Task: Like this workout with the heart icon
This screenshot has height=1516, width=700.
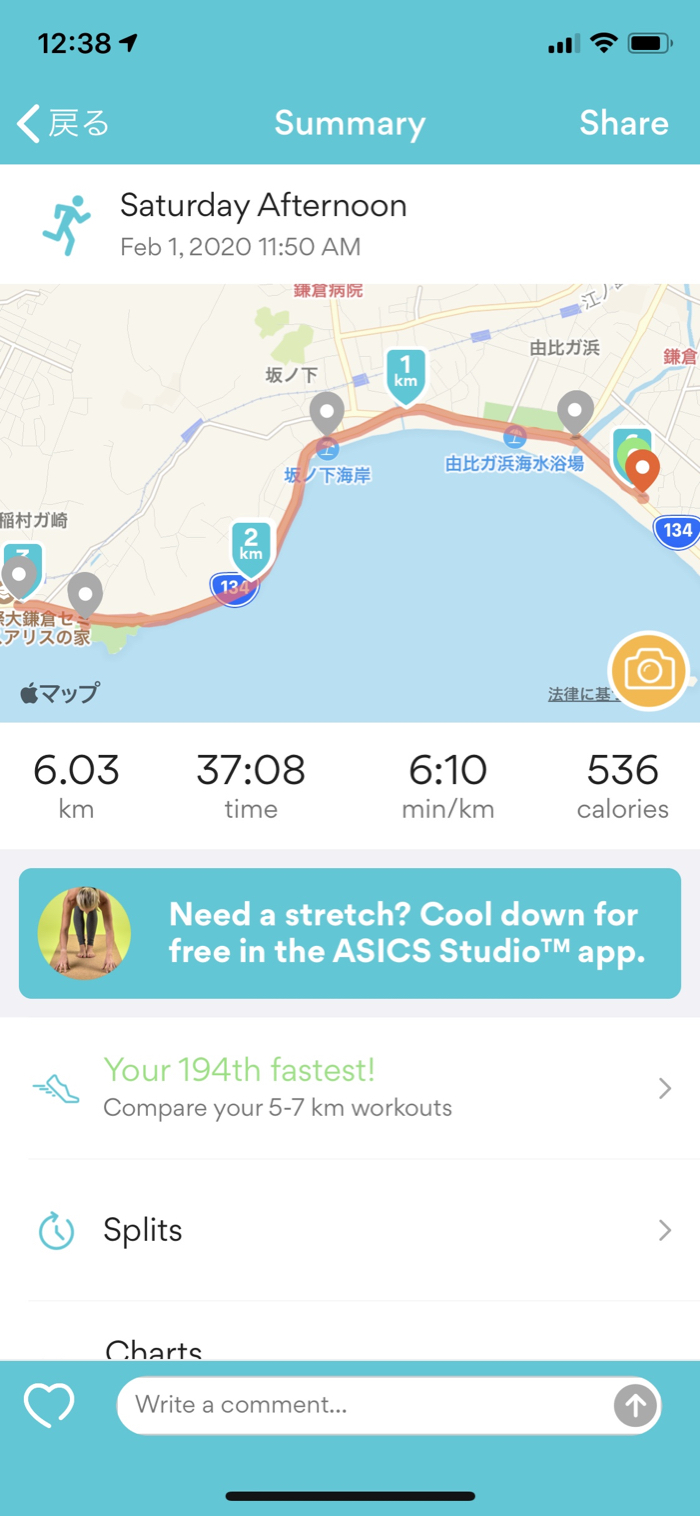Action: pos(49,1405)
